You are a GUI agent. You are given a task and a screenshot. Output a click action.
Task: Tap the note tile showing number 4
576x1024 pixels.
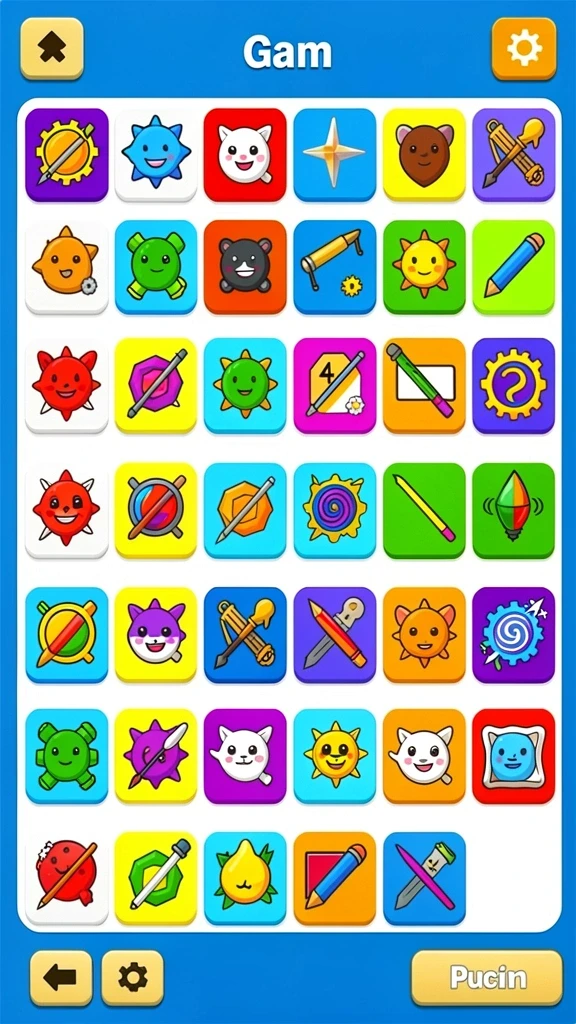(x=334, y=385)
